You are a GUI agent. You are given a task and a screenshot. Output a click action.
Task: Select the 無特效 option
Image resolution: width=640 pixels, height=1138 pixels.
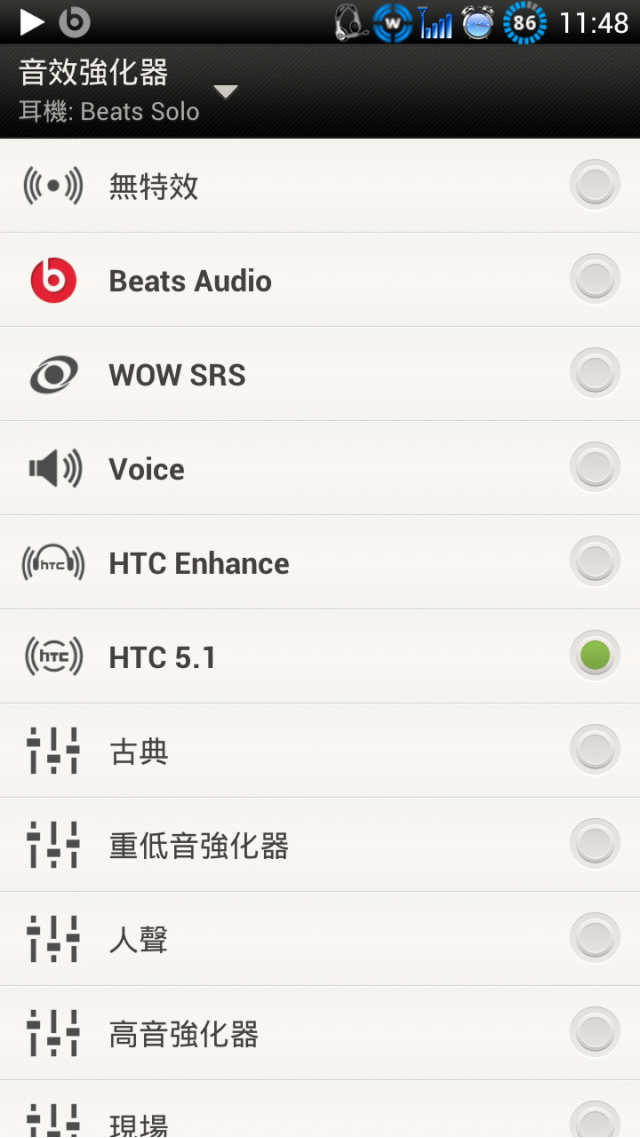[320, 186]
